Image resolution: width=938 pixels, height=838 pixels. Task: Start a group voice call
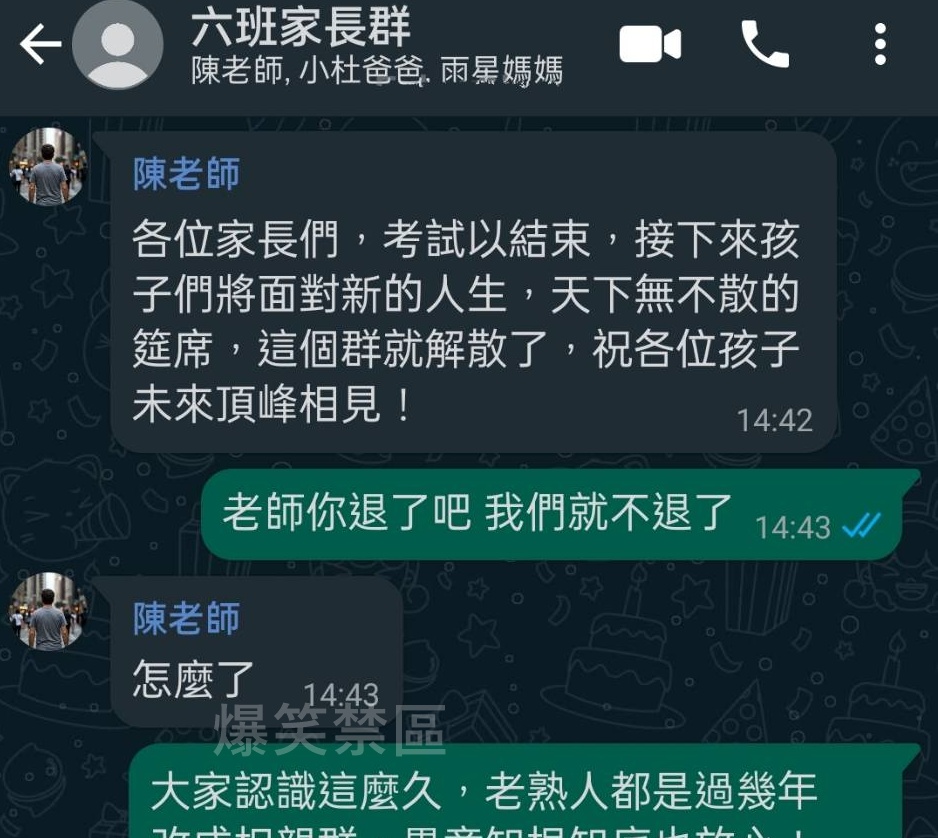click(765, 46)
